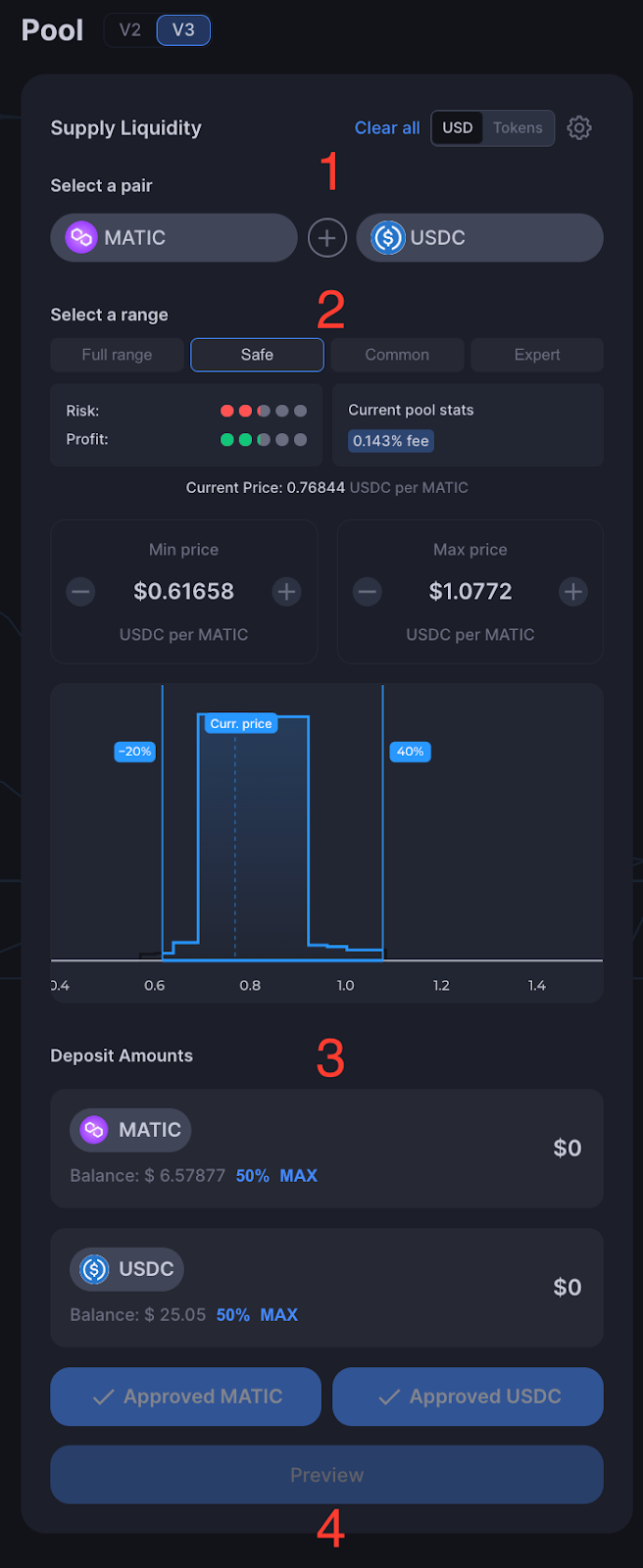This screenshot has height=1568, width=643.
Task: Select the V3 pool tab
Action: pyautogui.click(x=183, y=30)
